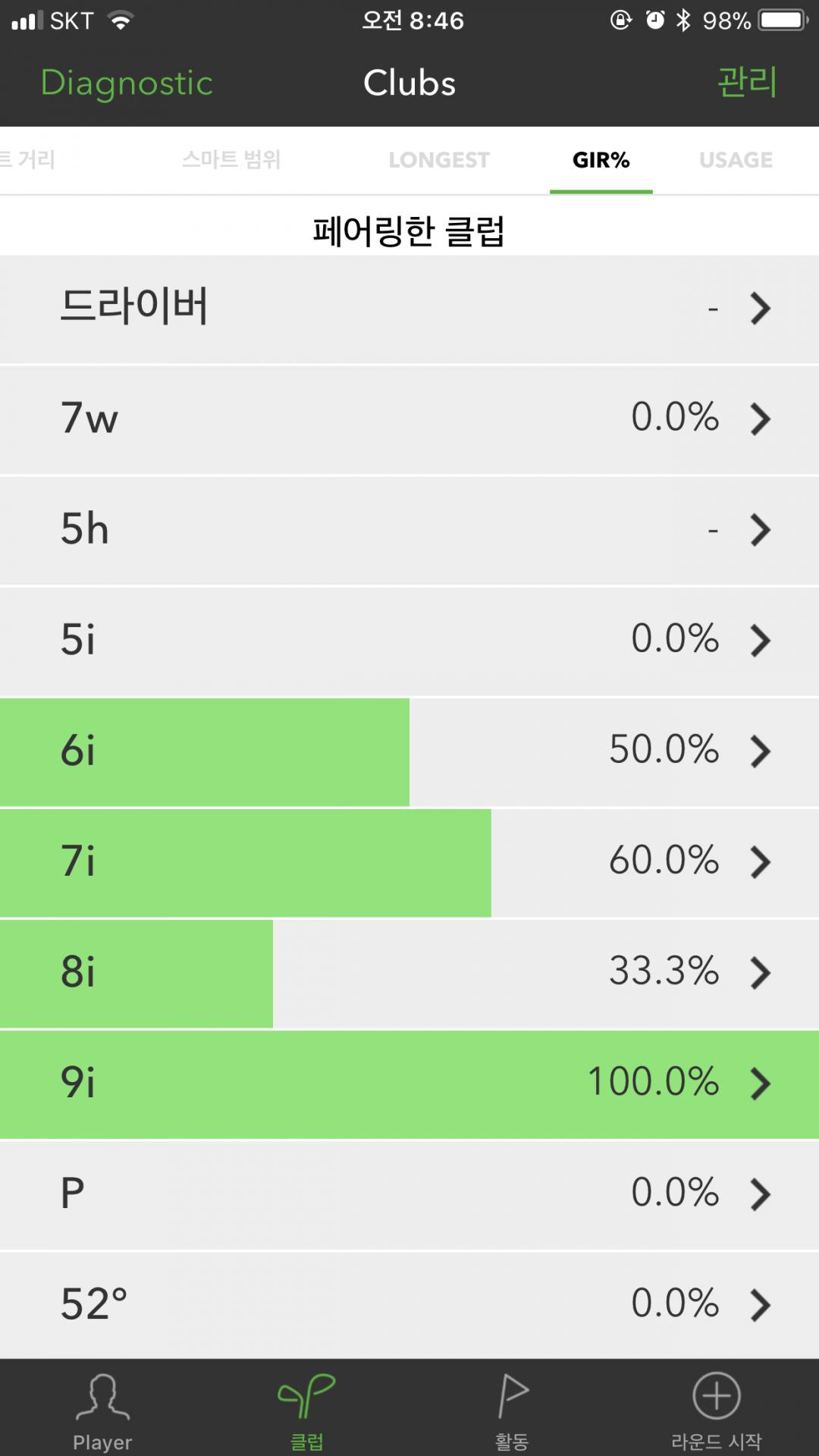Open the P wedge row
819x1456 pixels.
point(409,1194)
